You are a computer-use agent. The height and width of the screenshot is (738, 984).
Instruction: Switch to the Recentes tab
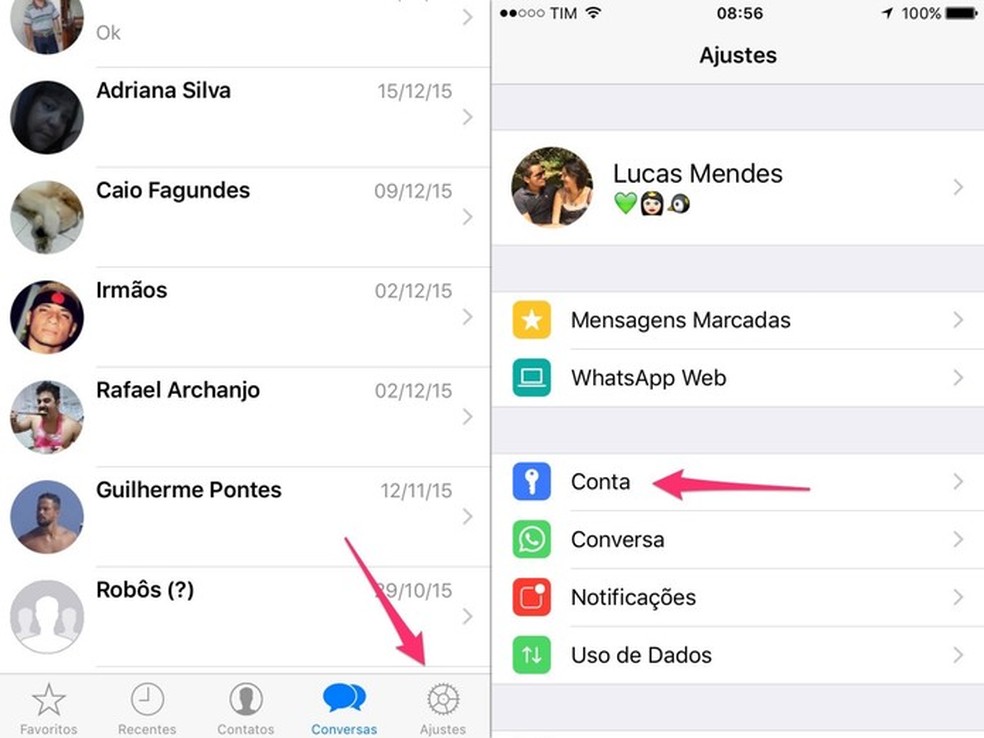coord(147,708)
